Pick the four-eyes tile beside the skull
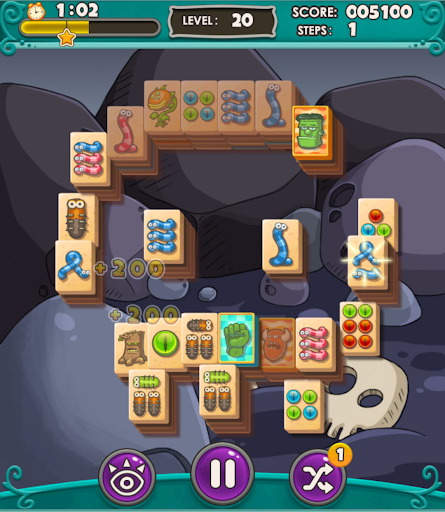Image resolution: width=445 pixels, height=512 pixels. 302,405
